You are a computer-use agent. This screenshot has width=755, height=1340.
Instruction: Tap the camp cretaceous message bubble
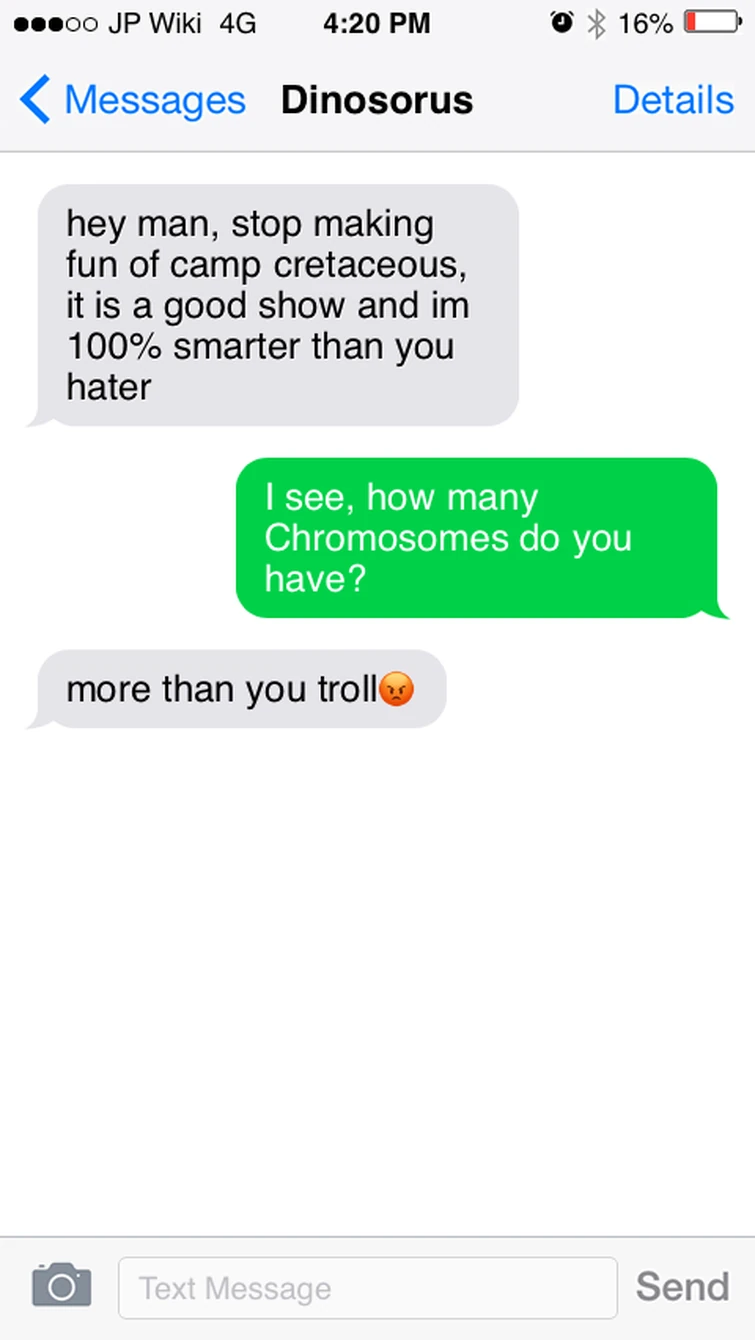(x=278, y=305)
